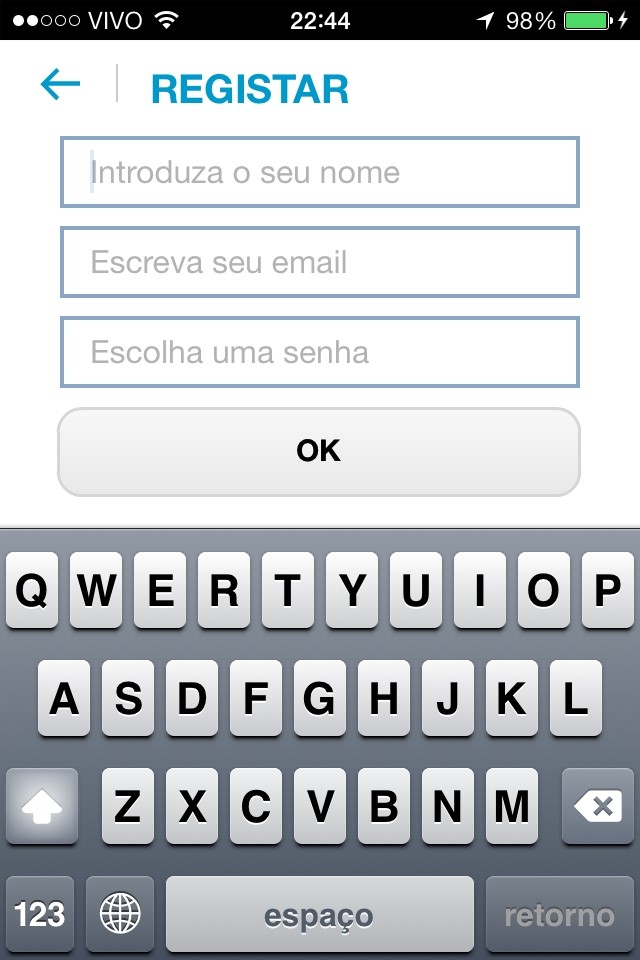Image resolution: width=640 pixels, height=960 pixels.
Task: Tap into the "Escolha uma senha" field
Action: pyautogui.click(x=320, y=352)
